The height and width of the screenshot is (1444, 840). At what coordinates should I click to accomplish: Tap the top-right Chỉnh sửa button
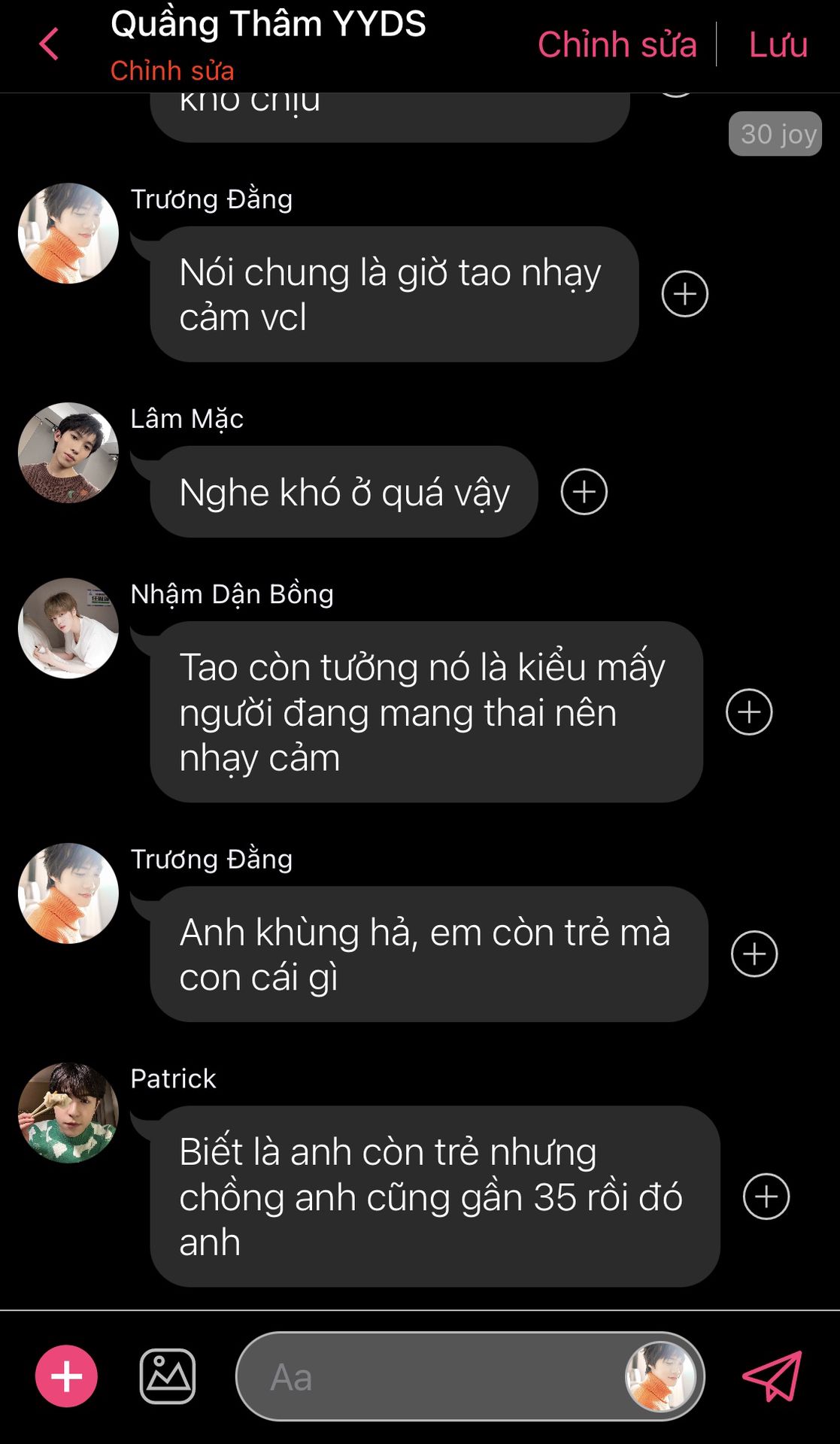(x=617, y=44)
